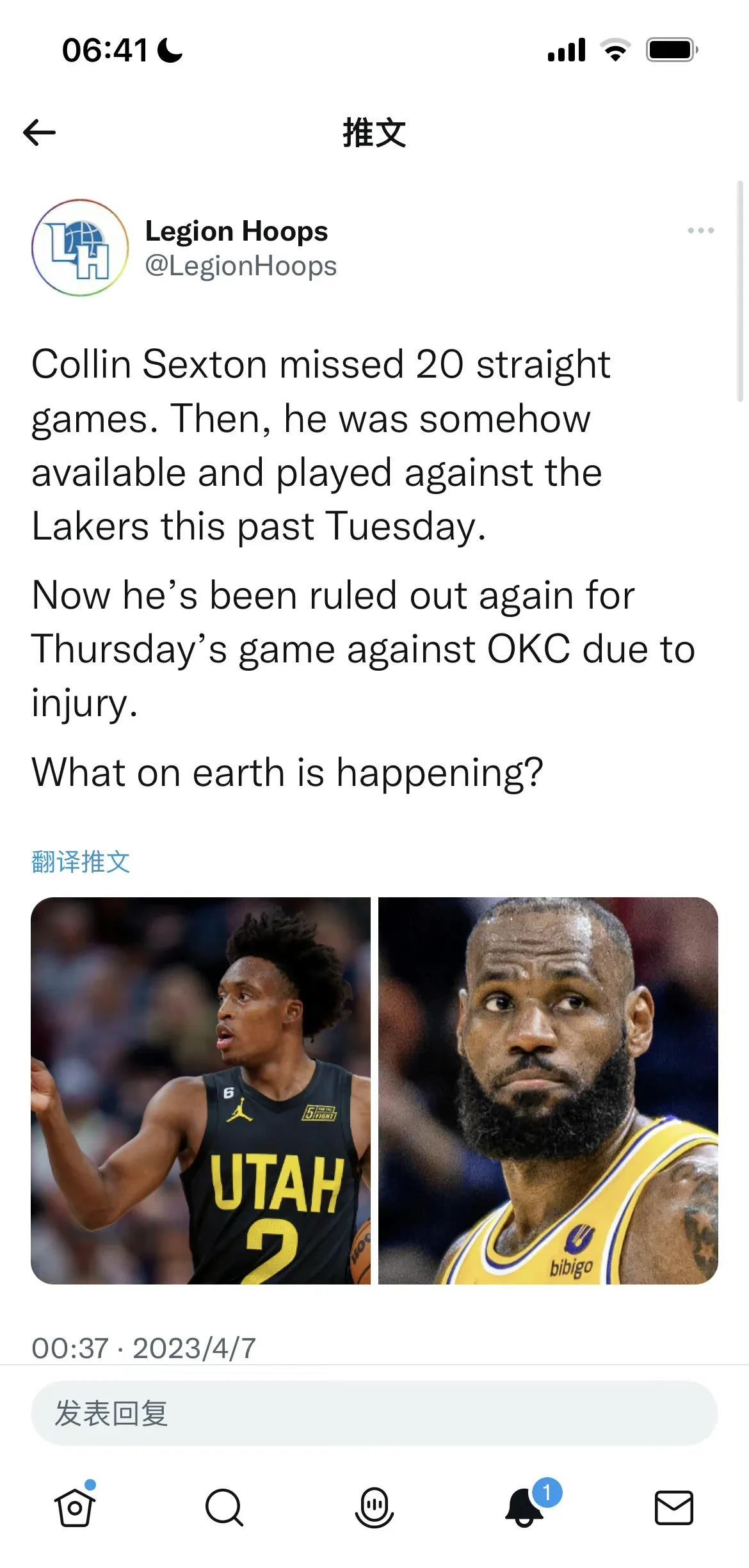The image size is (749, 1568).
Task: Open the tweet's three-dot overflow menu
Action: tap(700, 230)
